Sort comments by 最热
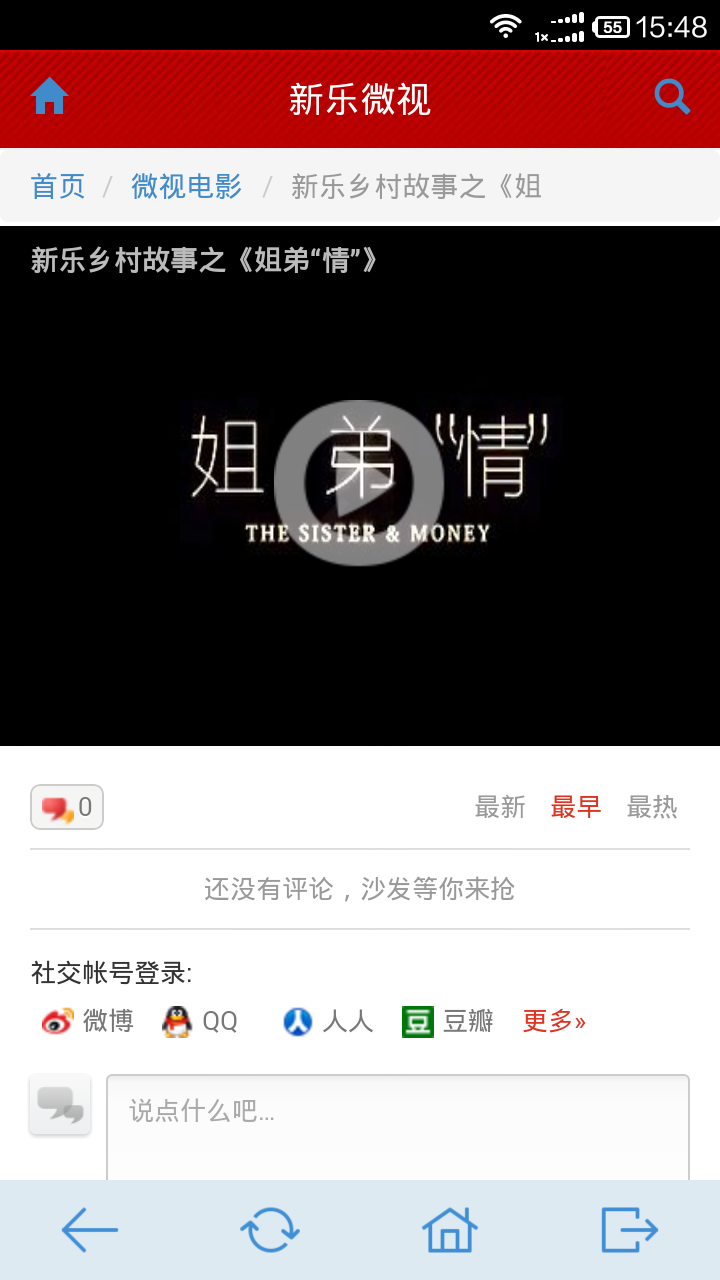720x1280 pixels. (x=652, y=807)
